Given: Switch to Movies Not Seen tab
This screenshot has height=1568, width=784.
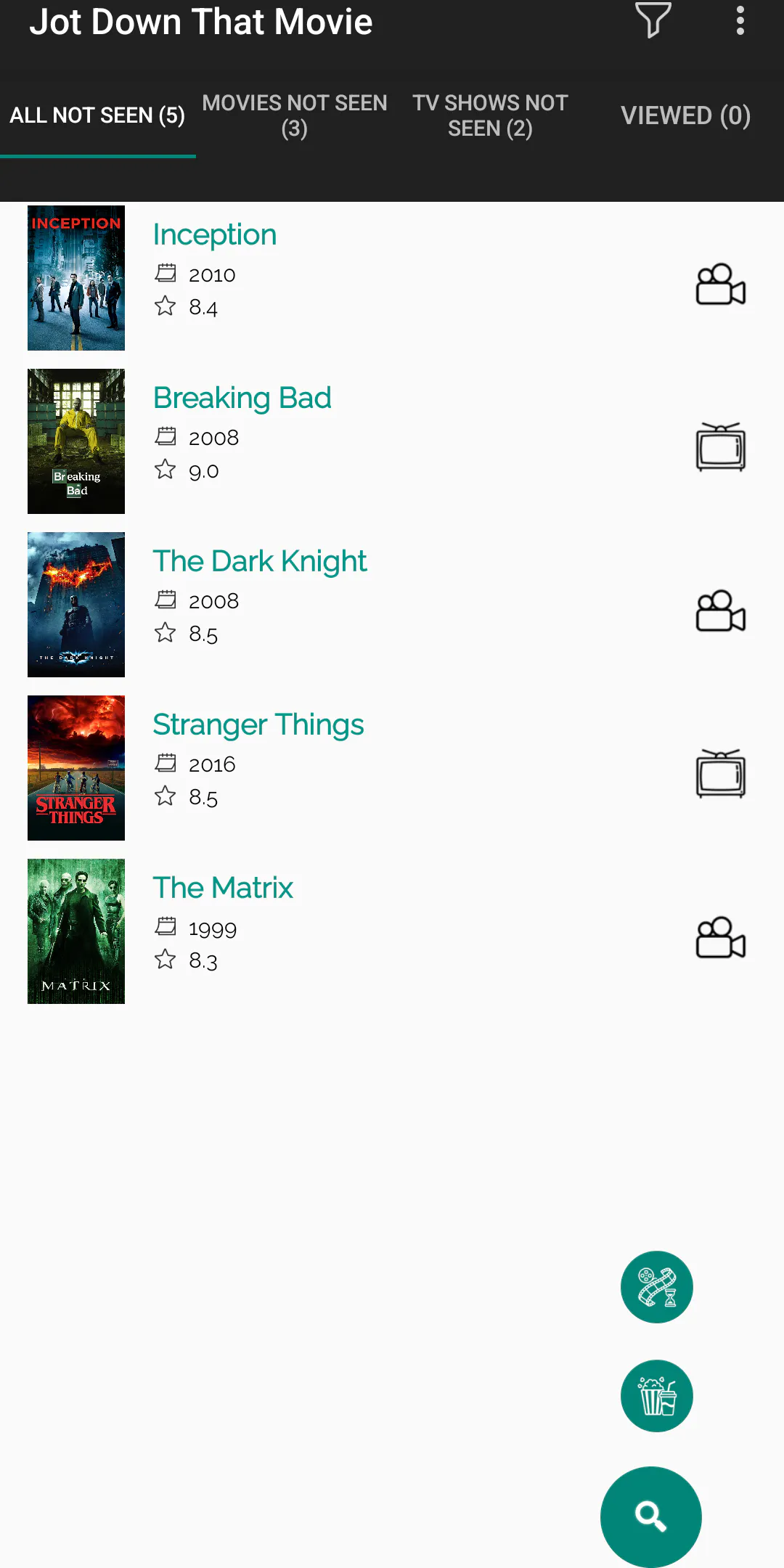Looking at the screenshot, I should pyautogui.click(x=294, y=115).
